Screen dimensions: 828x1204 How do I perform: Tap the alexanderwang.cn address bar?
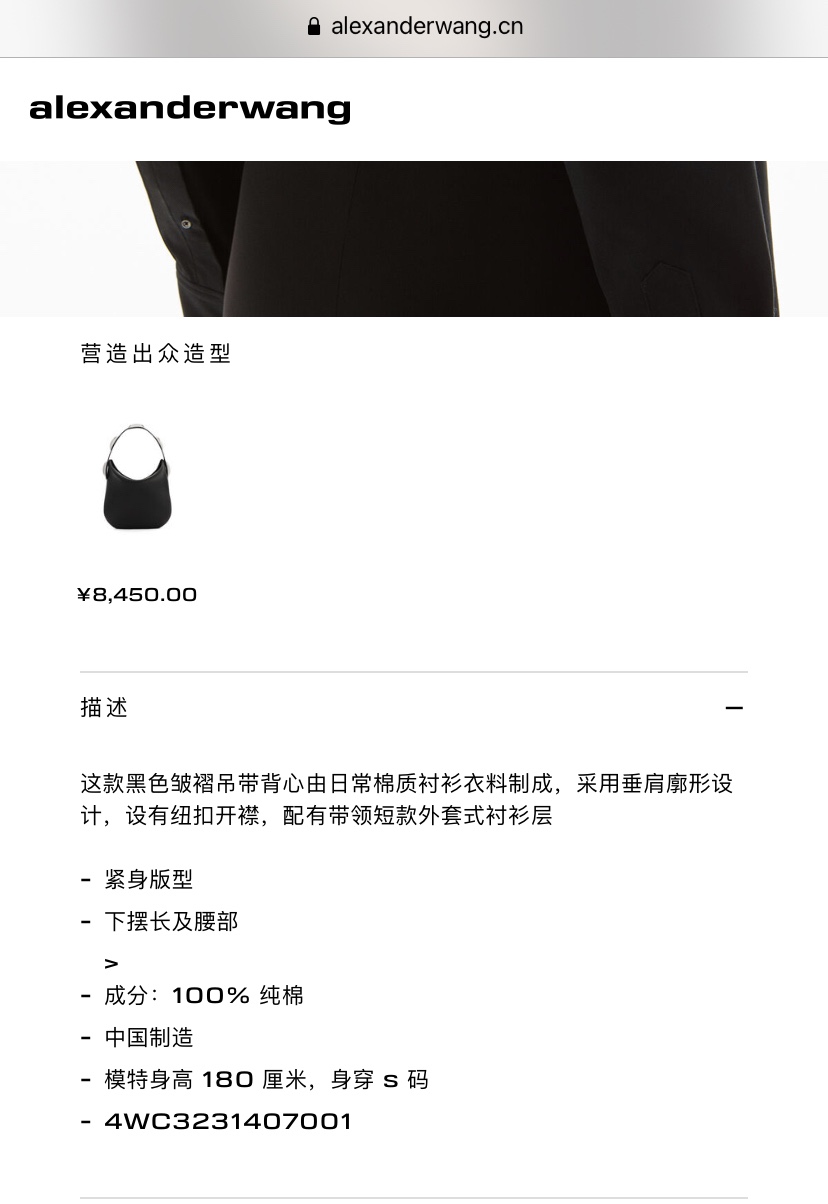pos(414,27)
